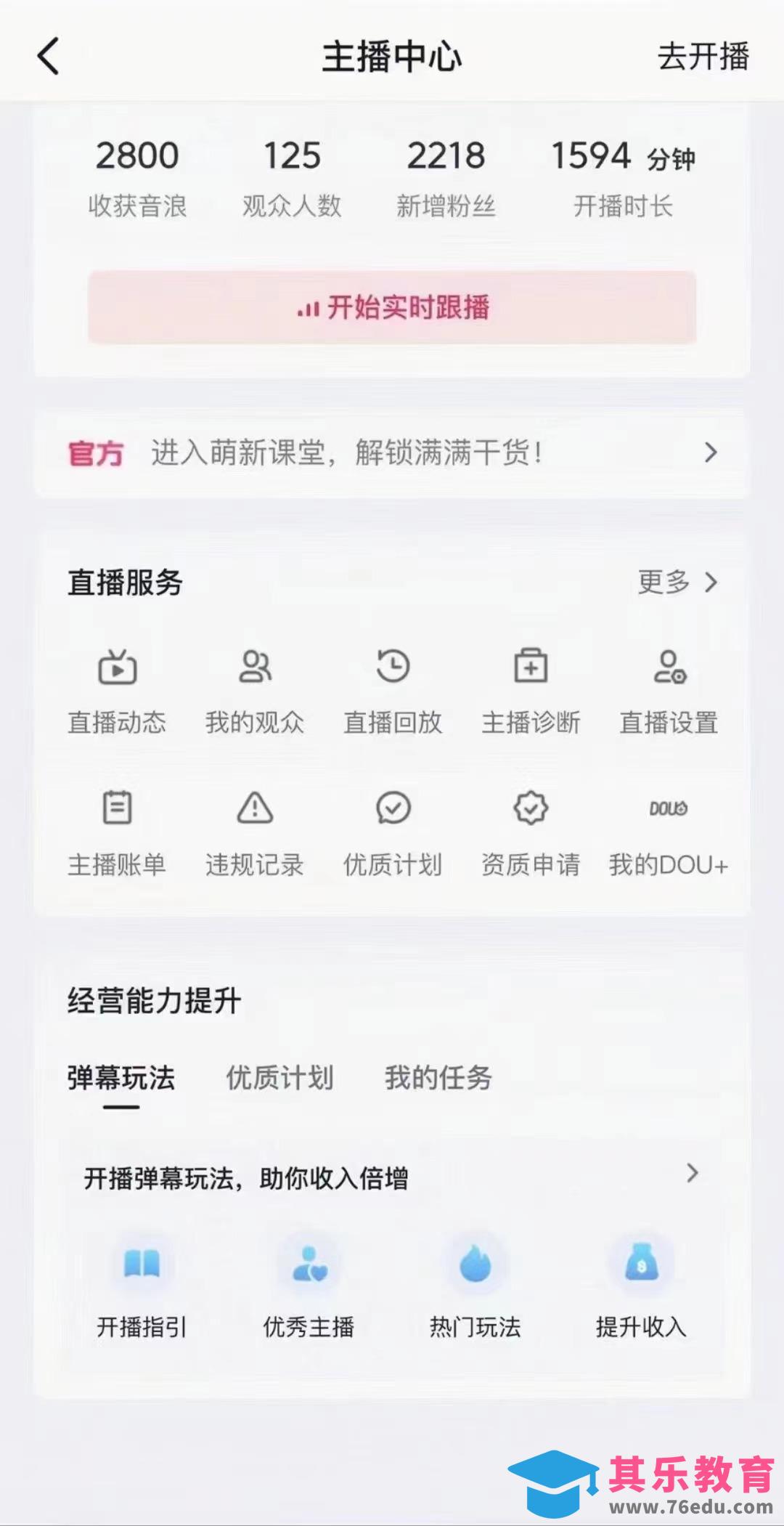Viewport: 784px width, 1526px height.
Task: Go back from 主播中心
Action: pyautogui.click(x=48, y=57)
